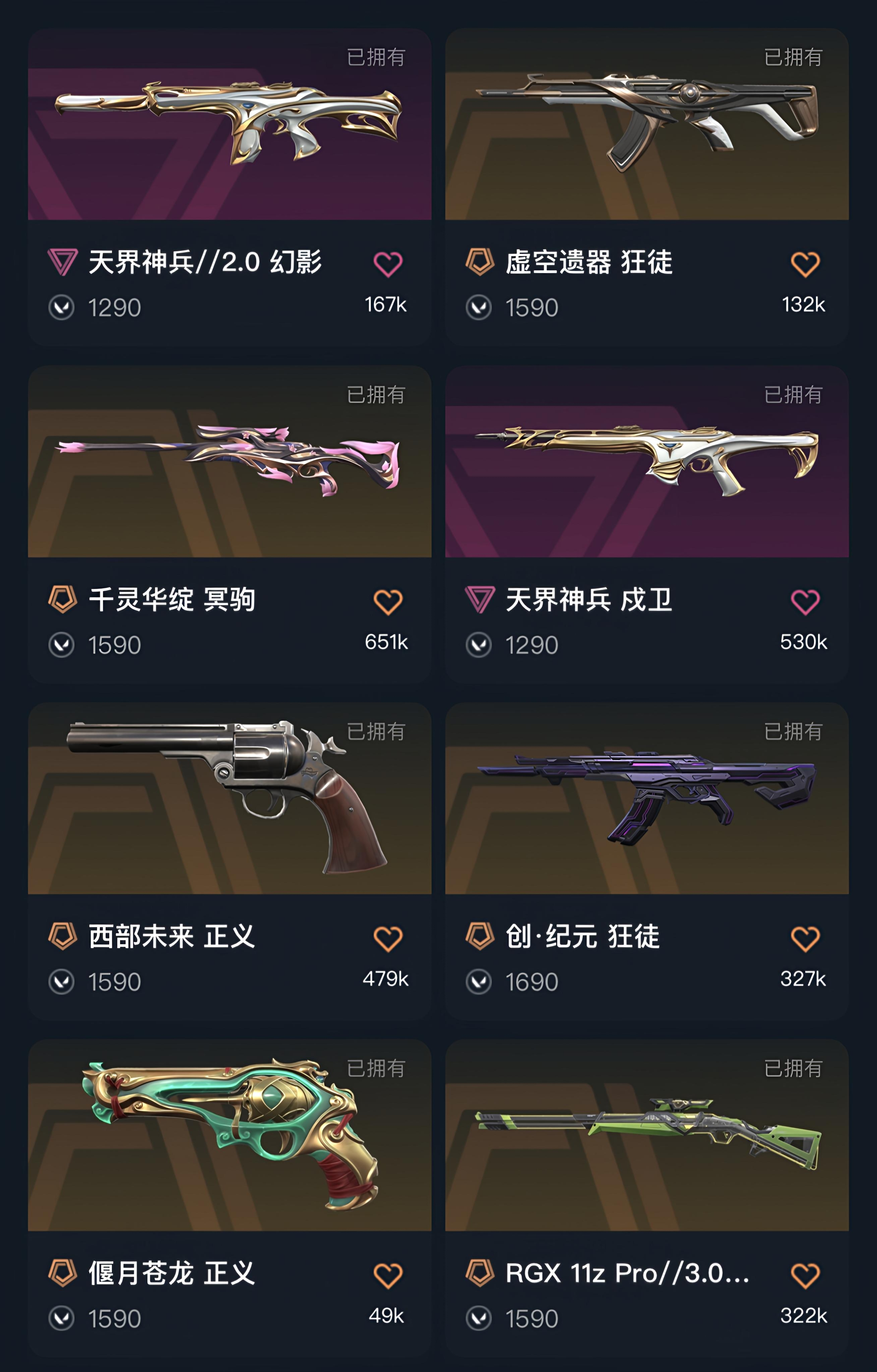Heart the 西部未来 正义 skin
877x1372 pixels.
387,938
